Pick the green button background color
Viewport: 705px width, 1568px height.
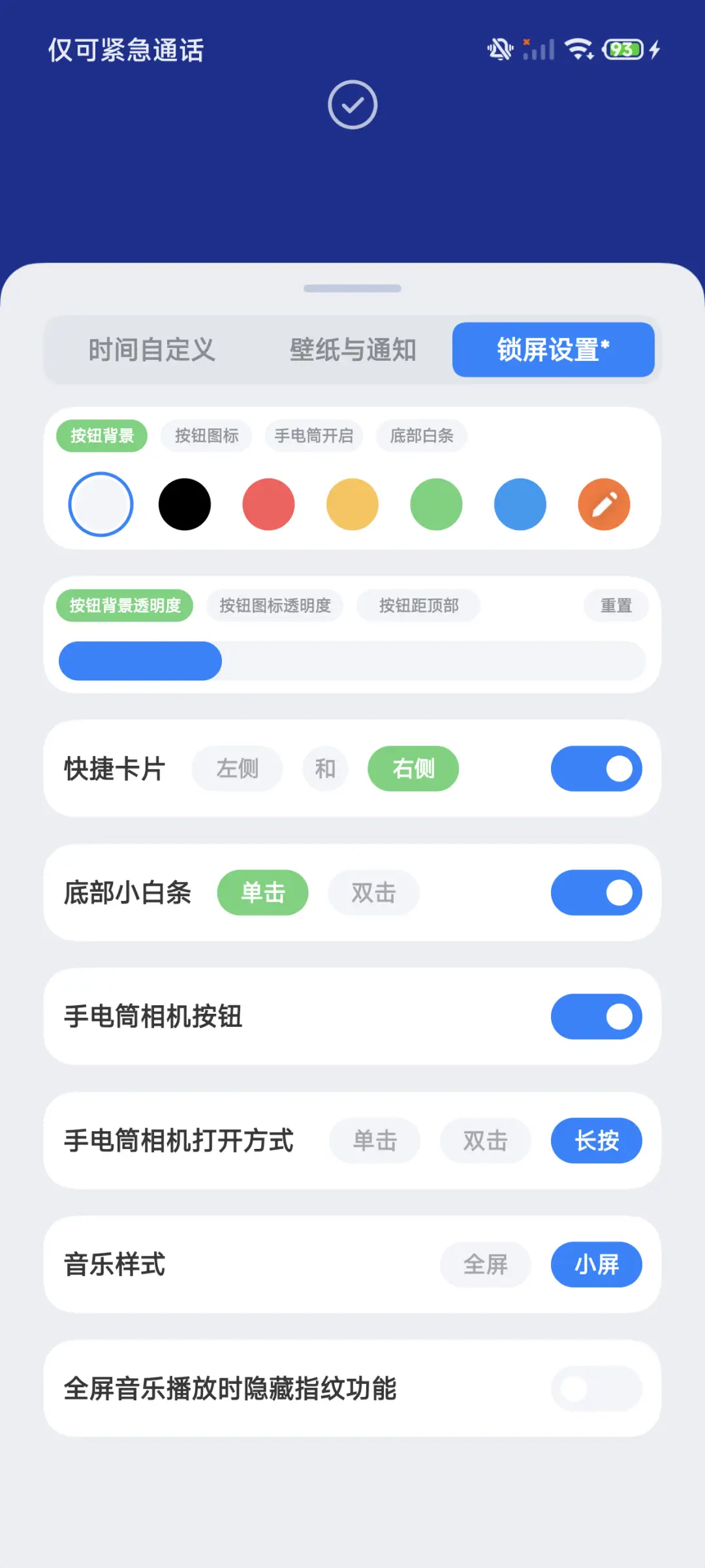pos(436,504)
